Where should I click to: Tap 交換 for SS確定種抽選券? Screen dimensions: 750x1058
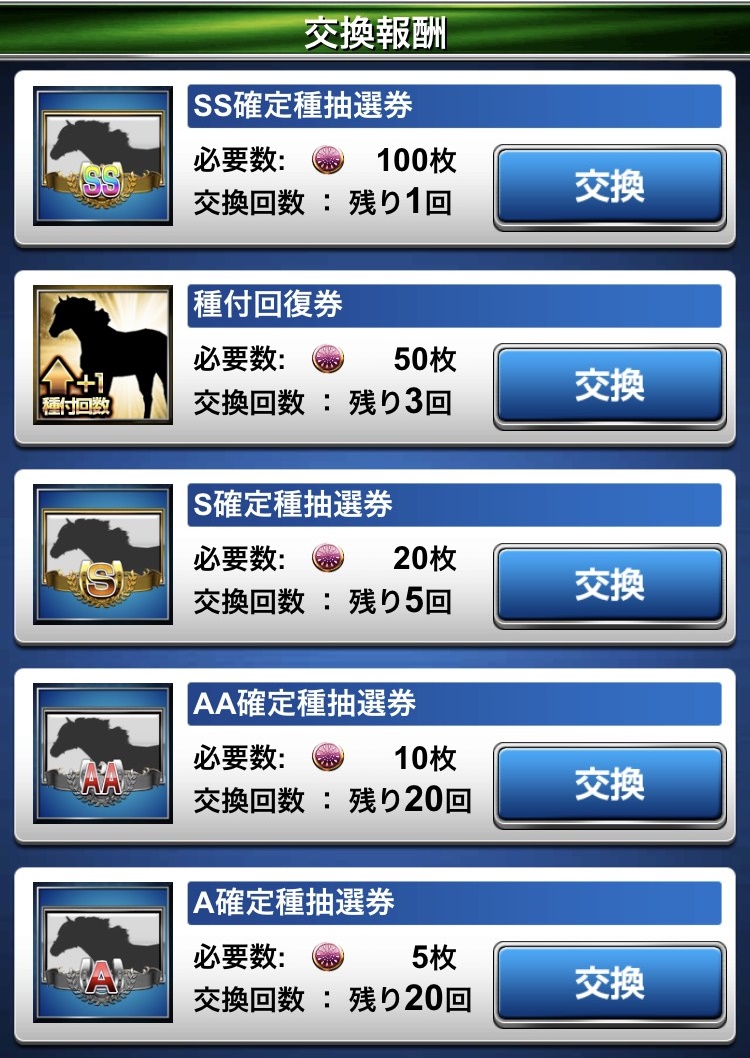coord(609,187)
